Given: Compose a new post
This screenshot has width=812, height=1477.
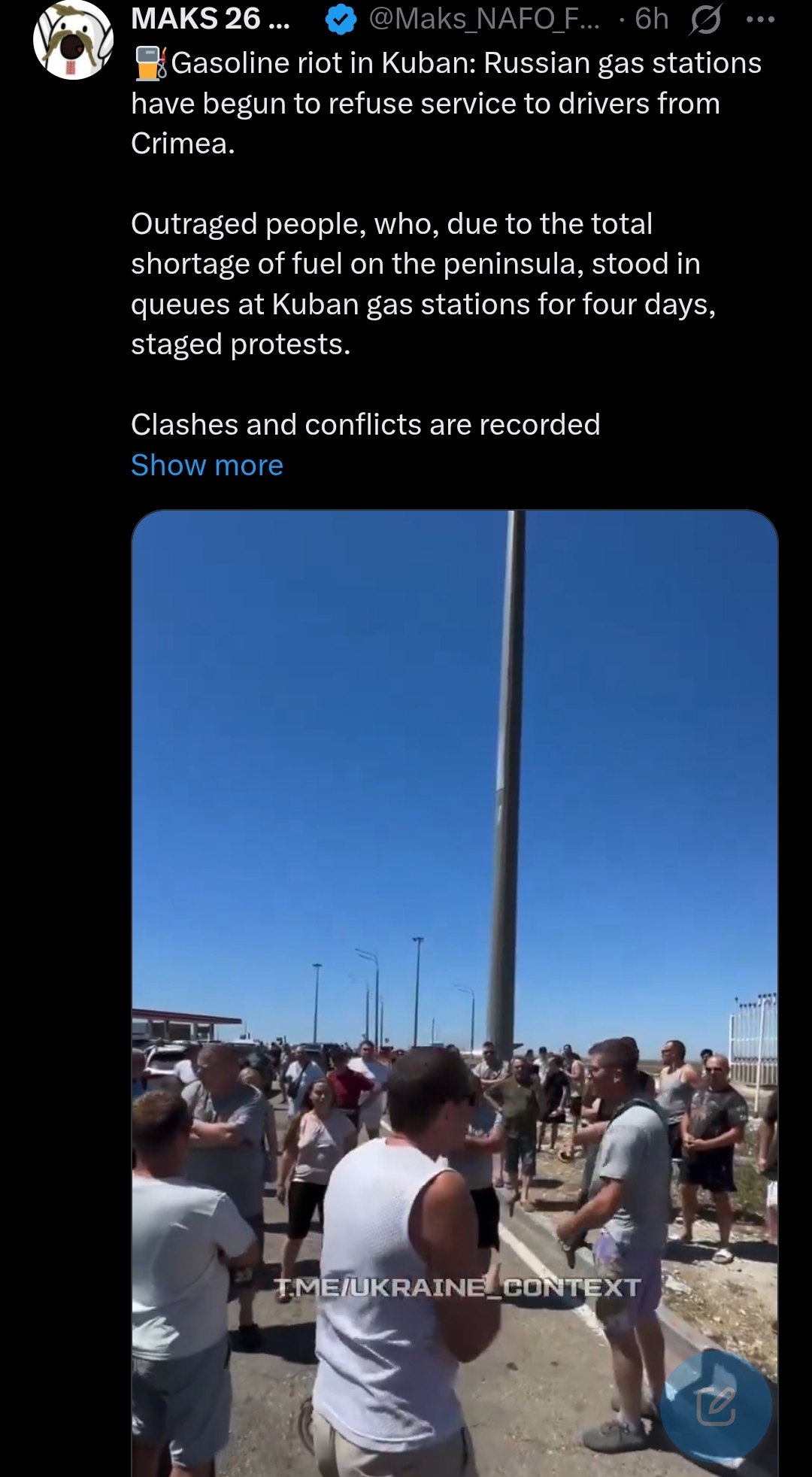Looking at the screenshot, I should pos(716,1408).
